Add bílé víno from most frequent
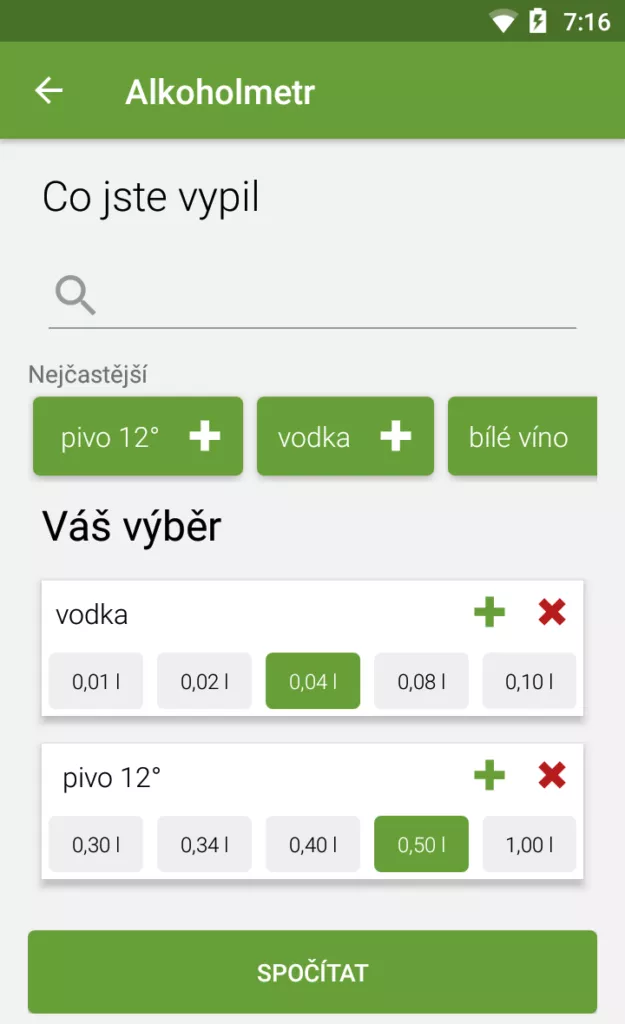Screen dimensions: 625x1024 point(522,436)
